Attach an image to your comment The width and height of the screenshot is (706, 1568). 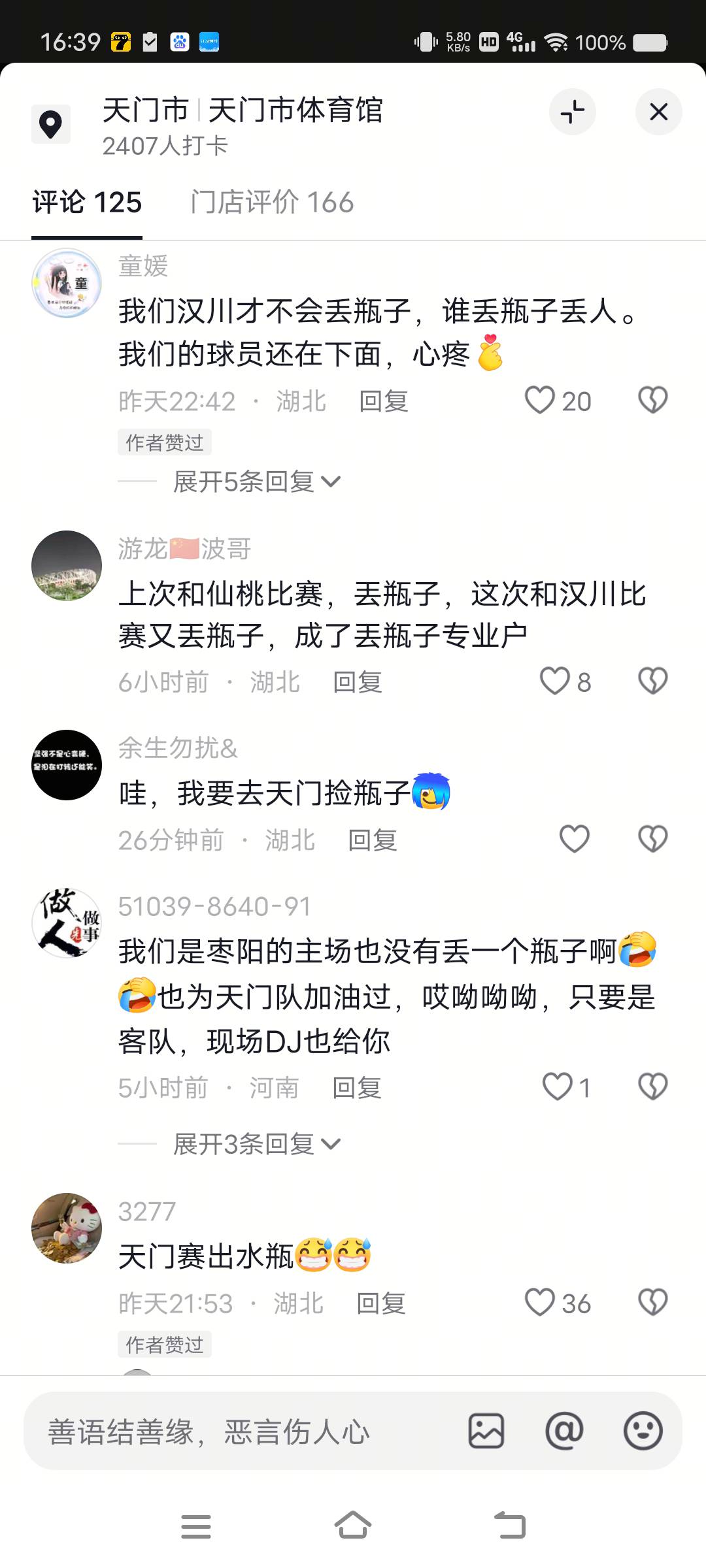click(486, 1431)
